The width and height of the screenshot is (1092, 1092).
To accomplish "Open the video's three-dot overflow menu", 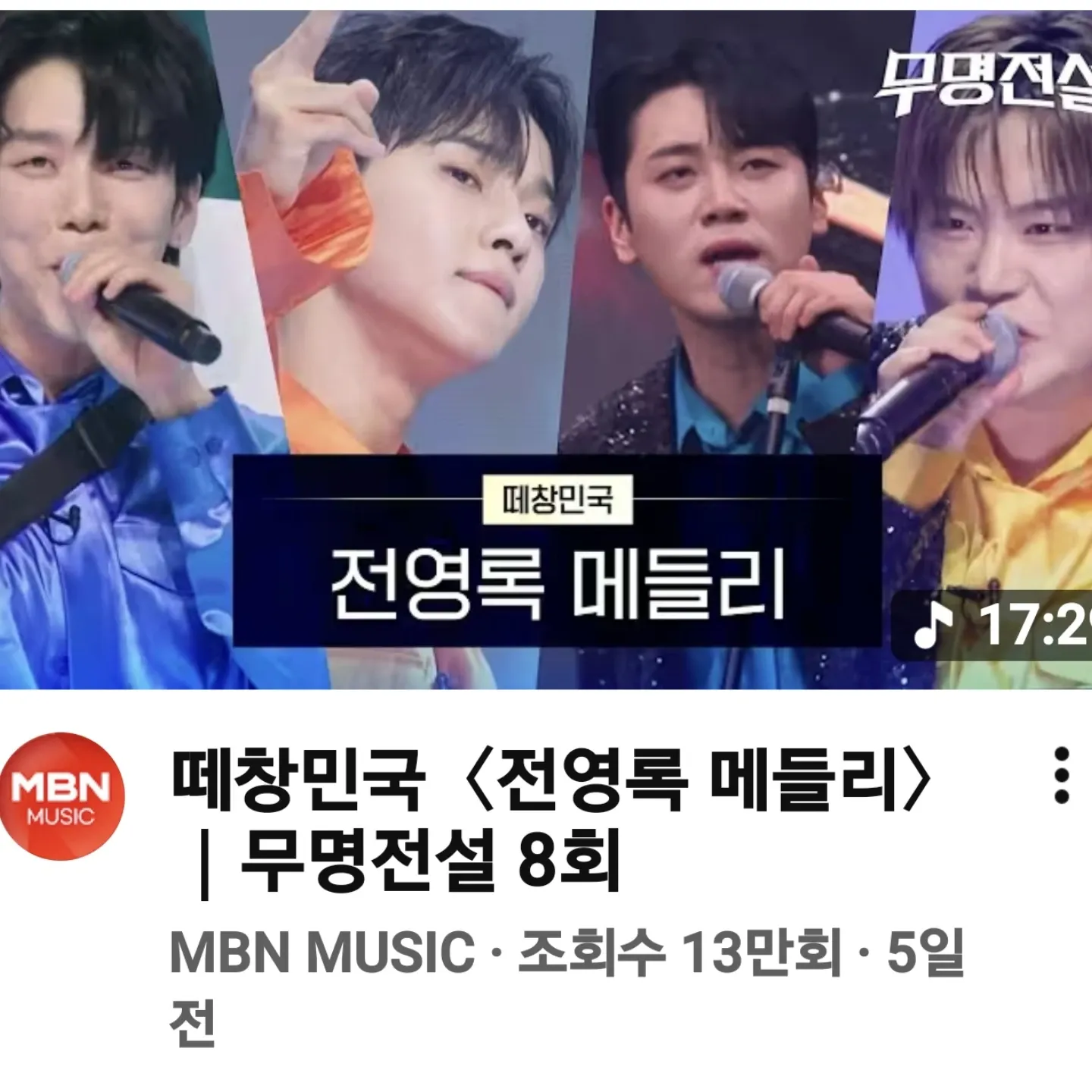I will tap(1062, 776).
